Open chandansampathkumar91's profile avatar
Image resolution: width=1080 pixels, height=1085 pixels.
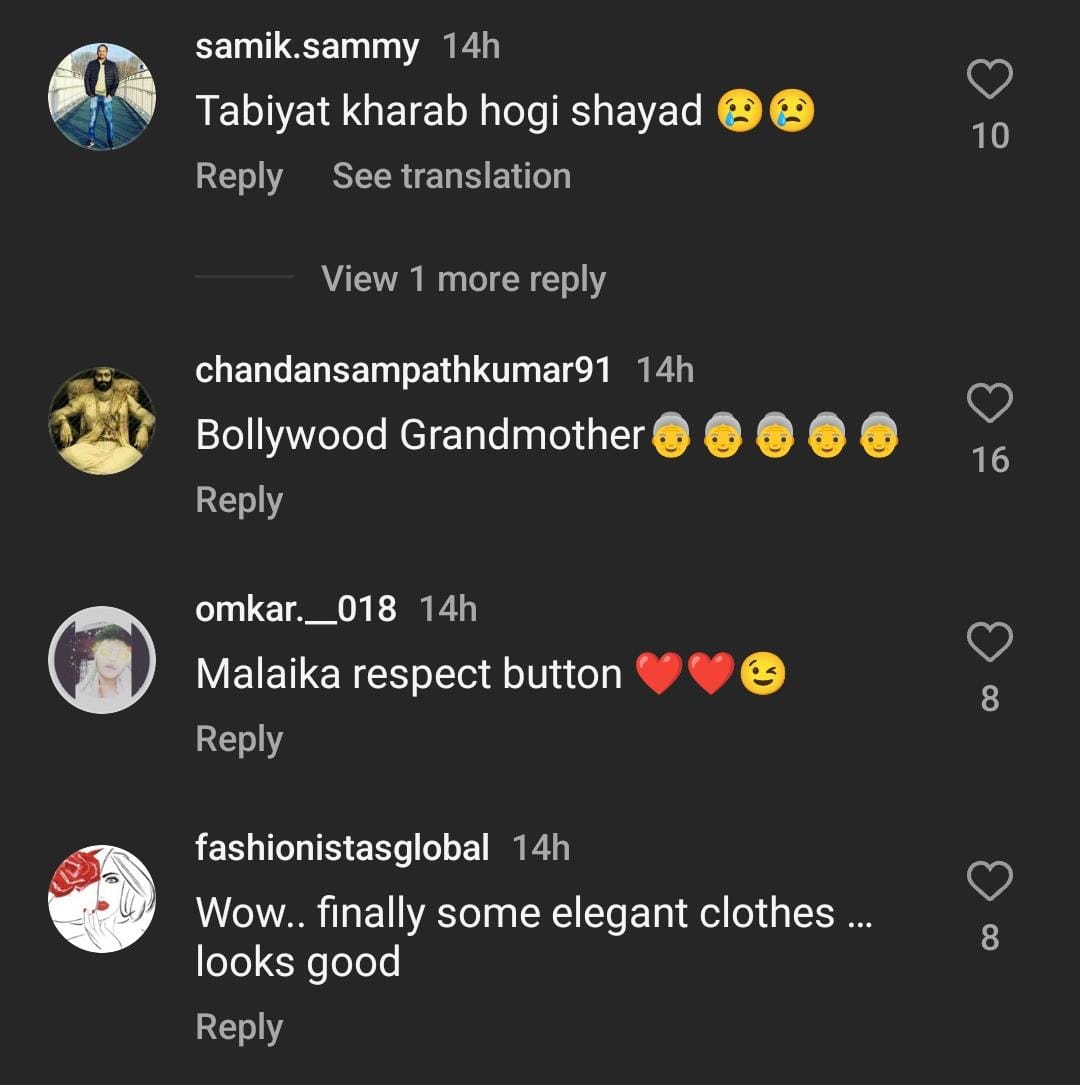(x=102, y=421)
